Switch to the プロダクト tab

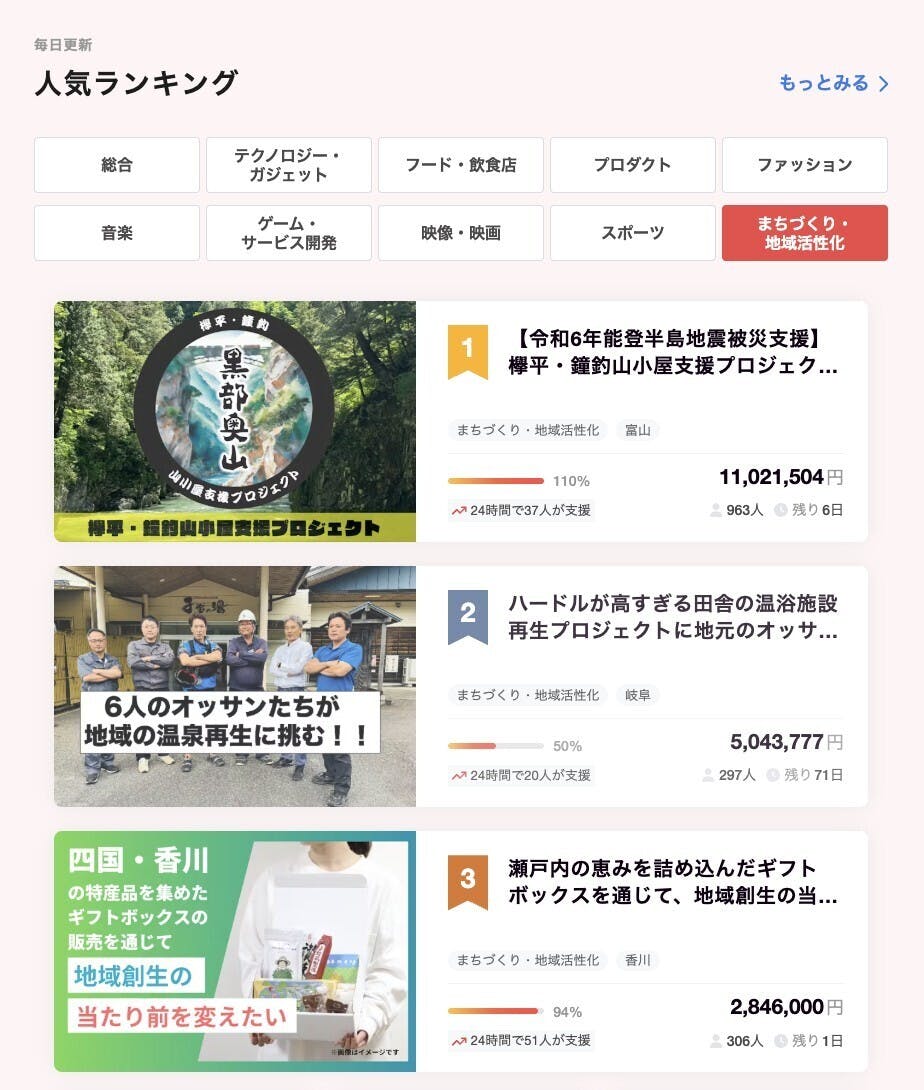tap(632, 165)
